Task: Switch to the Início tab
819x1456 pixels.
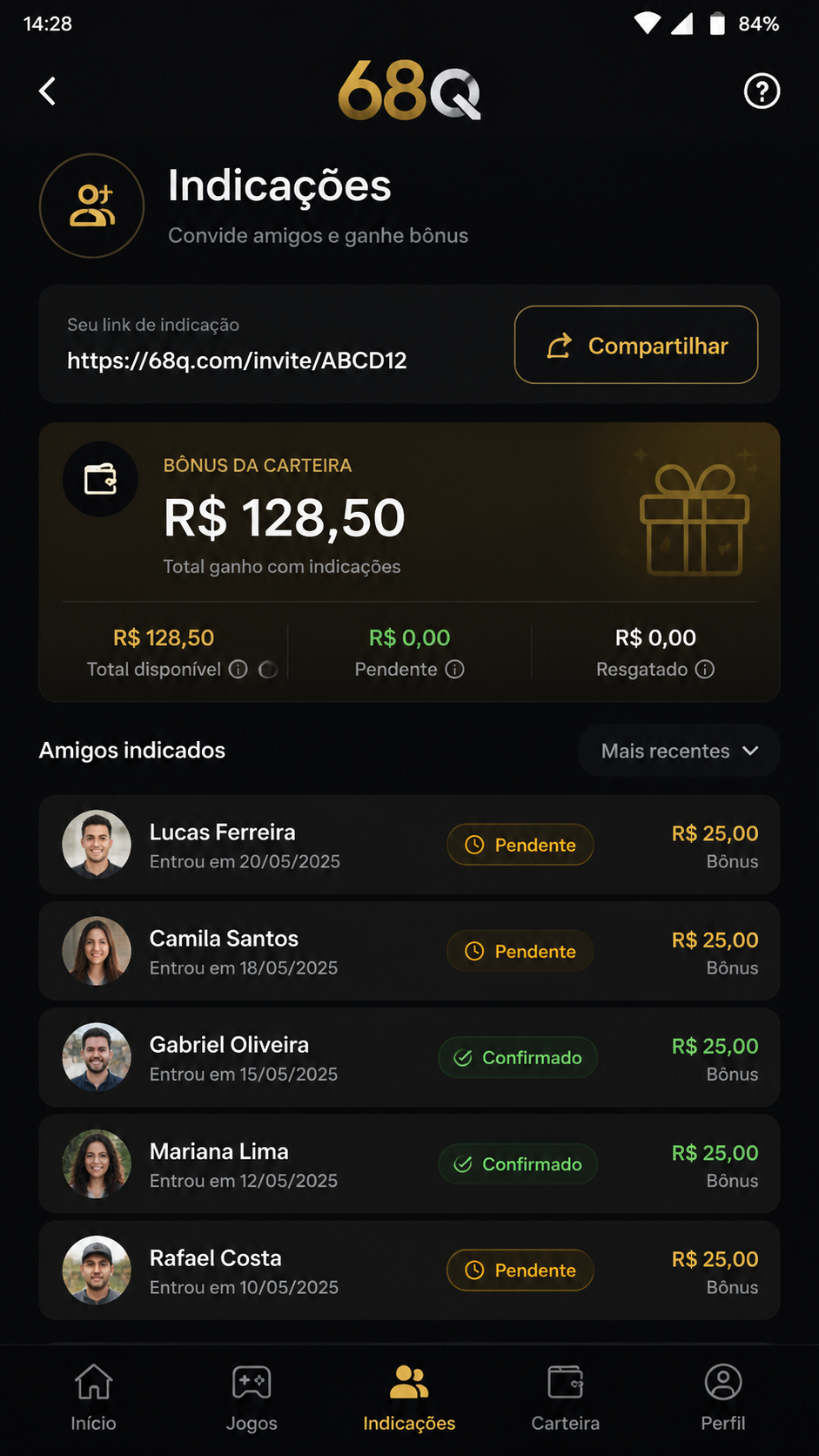Action: pyautogui.click(x=93, y=1398)
